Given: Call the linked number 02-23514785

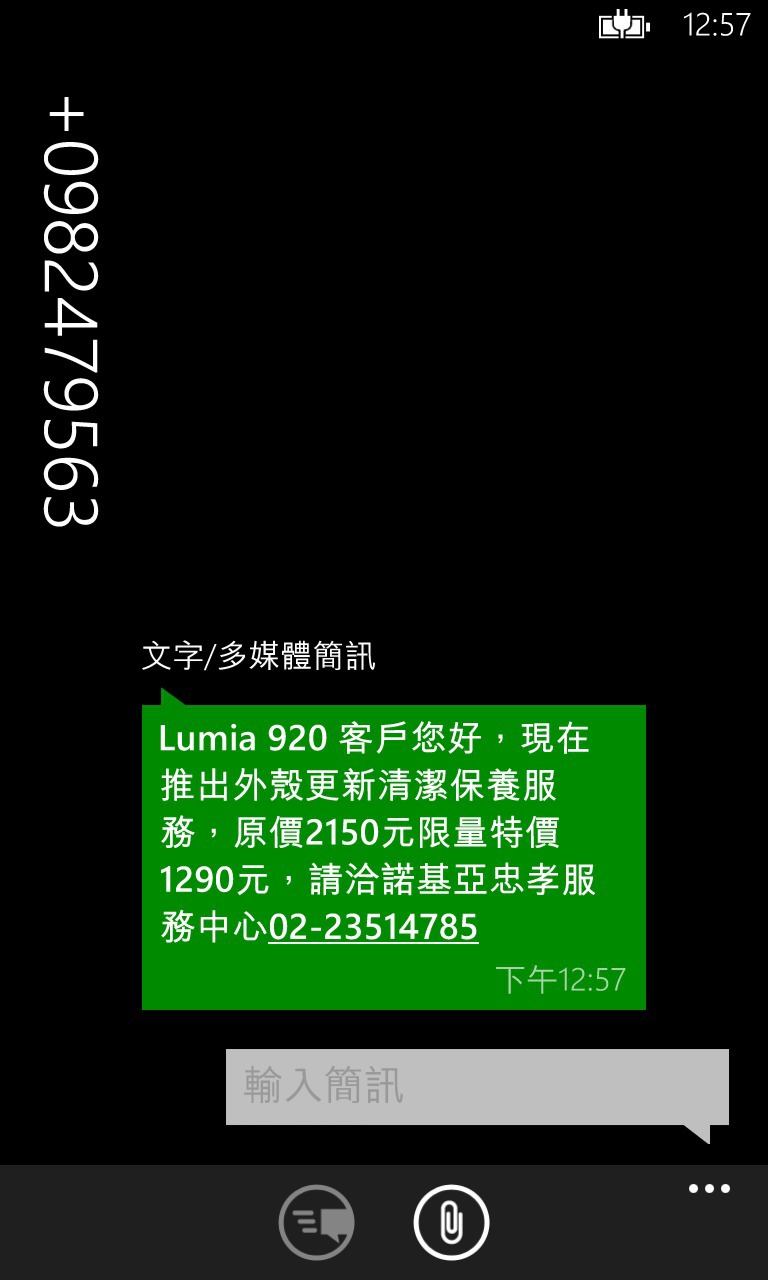Looking at the screenshot, I should (373, 928).
